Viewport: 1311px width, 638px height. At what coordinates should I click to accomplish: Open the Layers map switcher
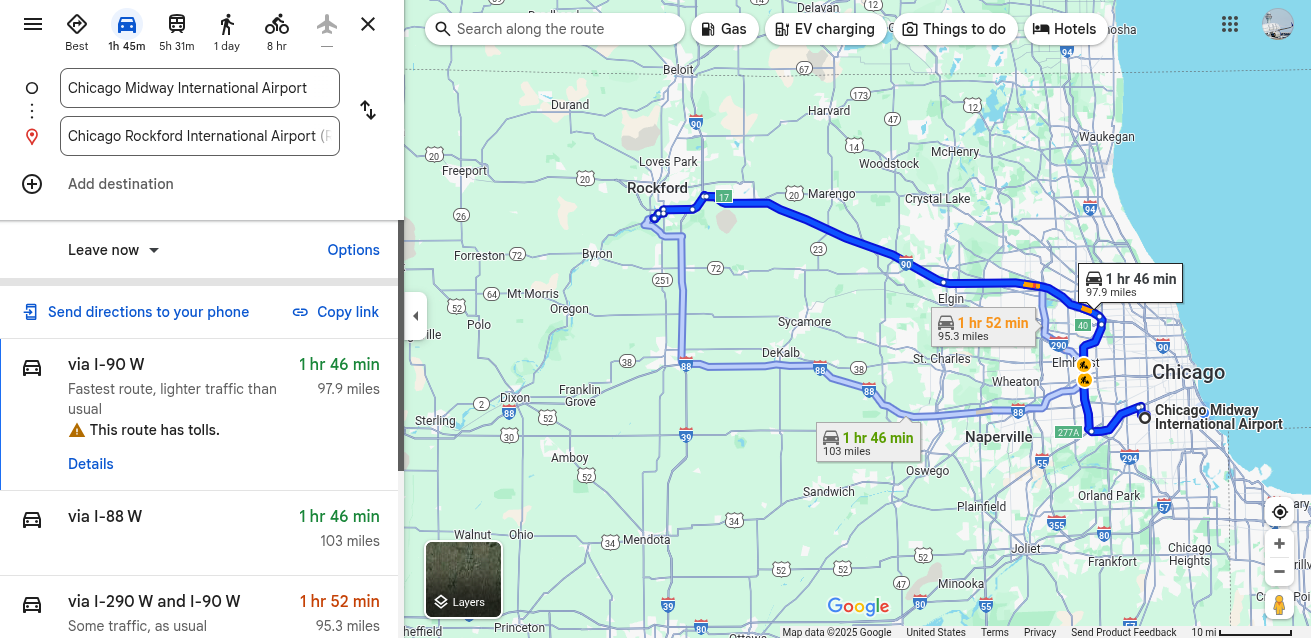coord(464,579)
